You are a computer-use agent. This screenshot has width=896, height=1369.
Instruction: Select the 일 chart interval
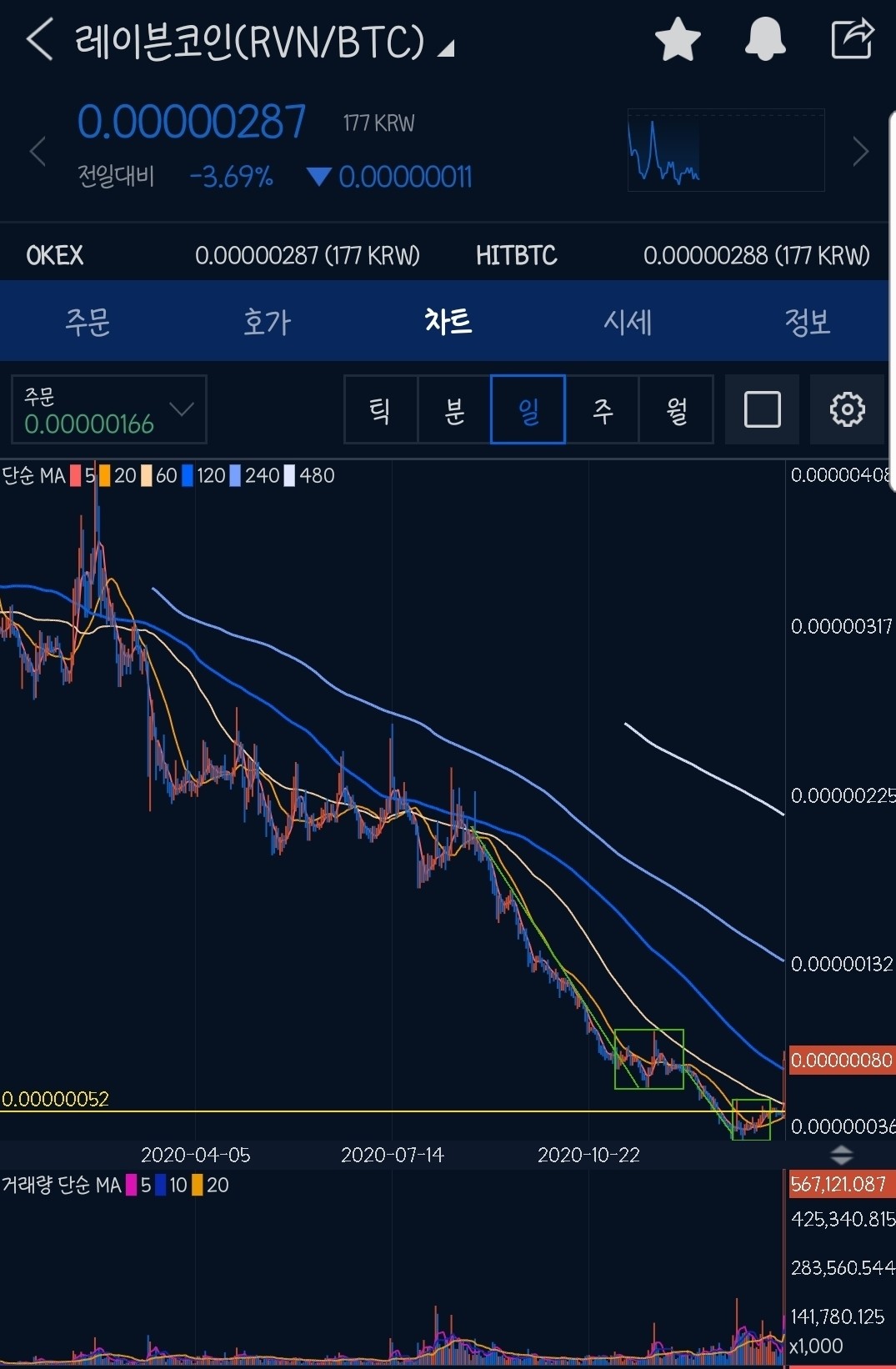[x=528, y=409]
